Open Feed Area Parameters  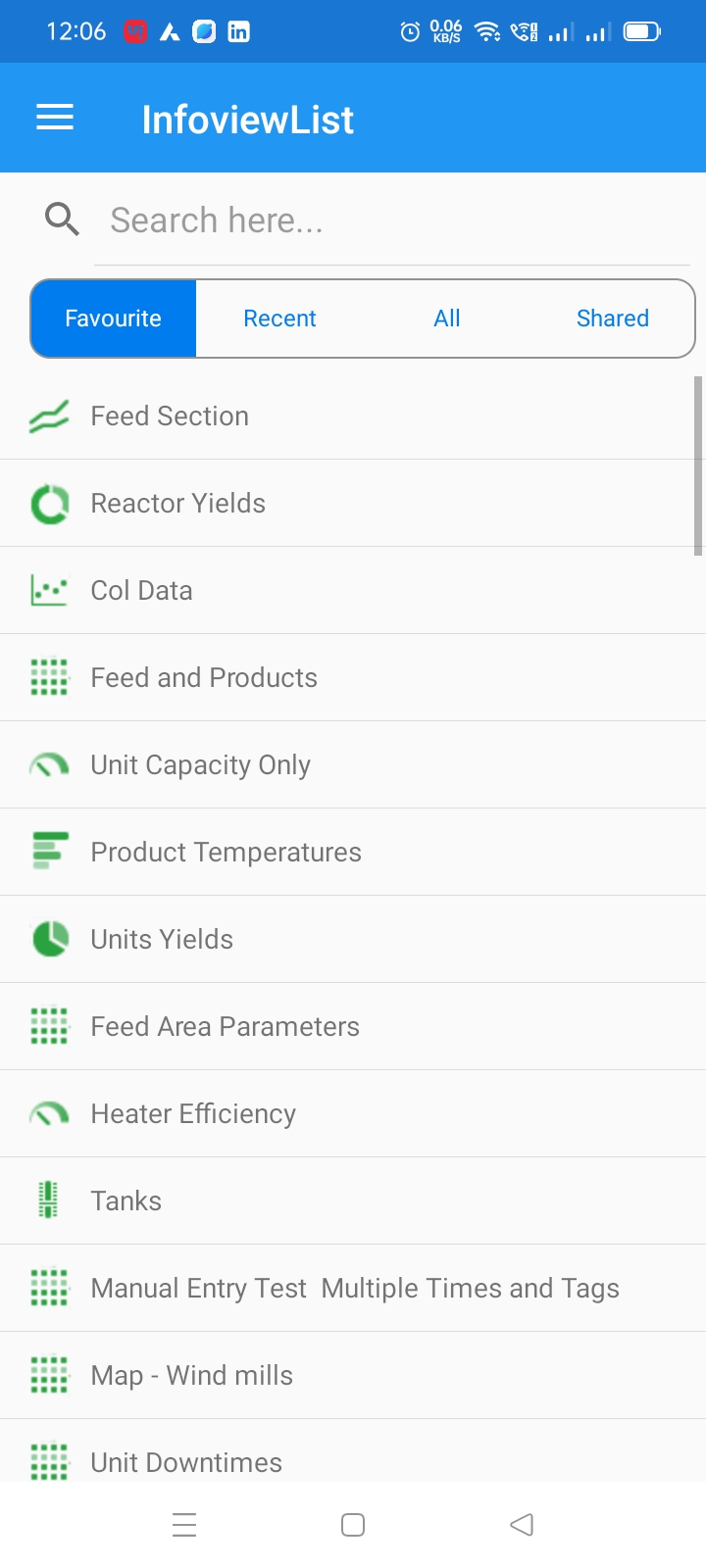(x=353, y=1027)
